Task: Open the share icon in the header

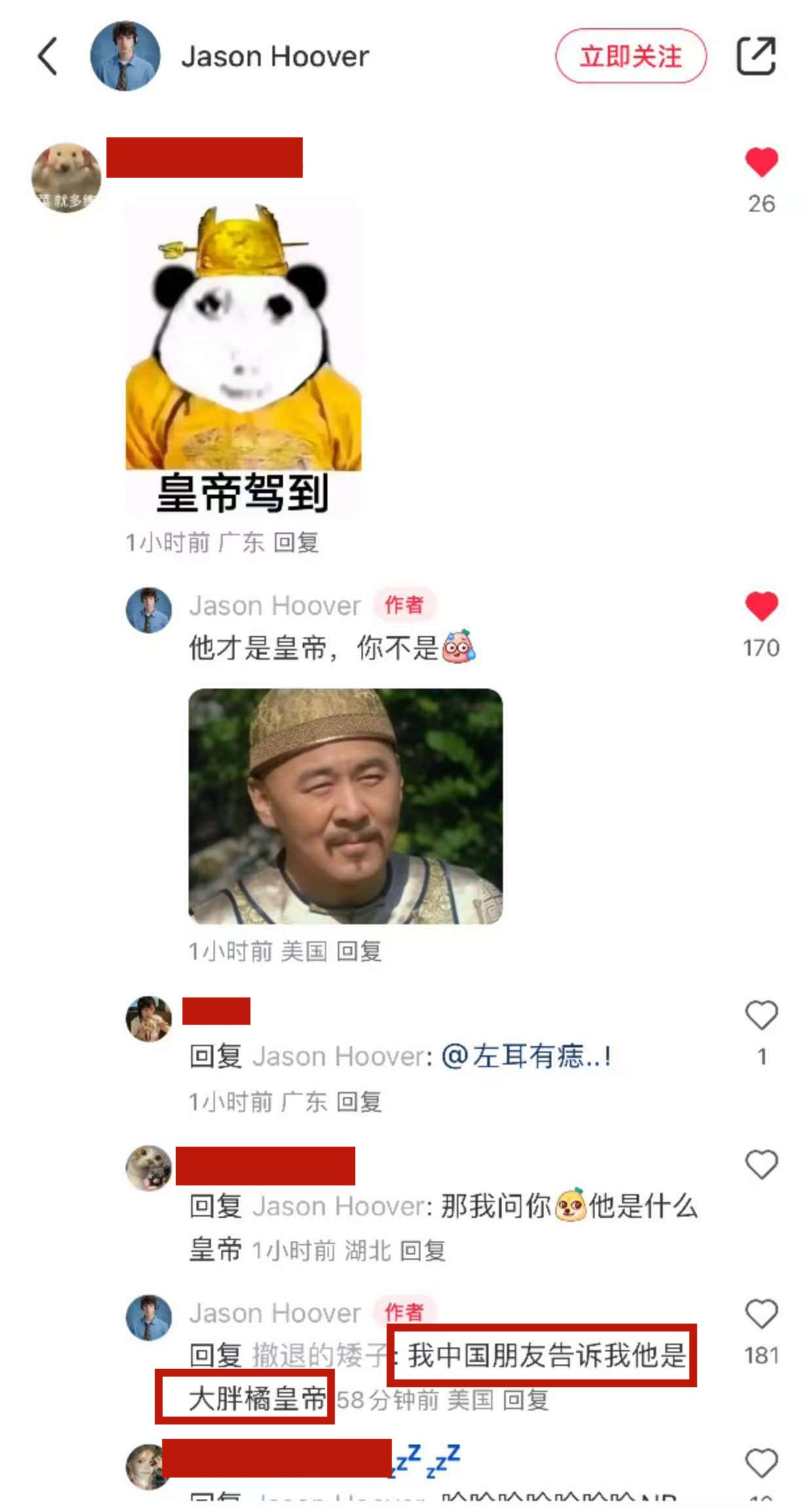Action: click(756, 56)
